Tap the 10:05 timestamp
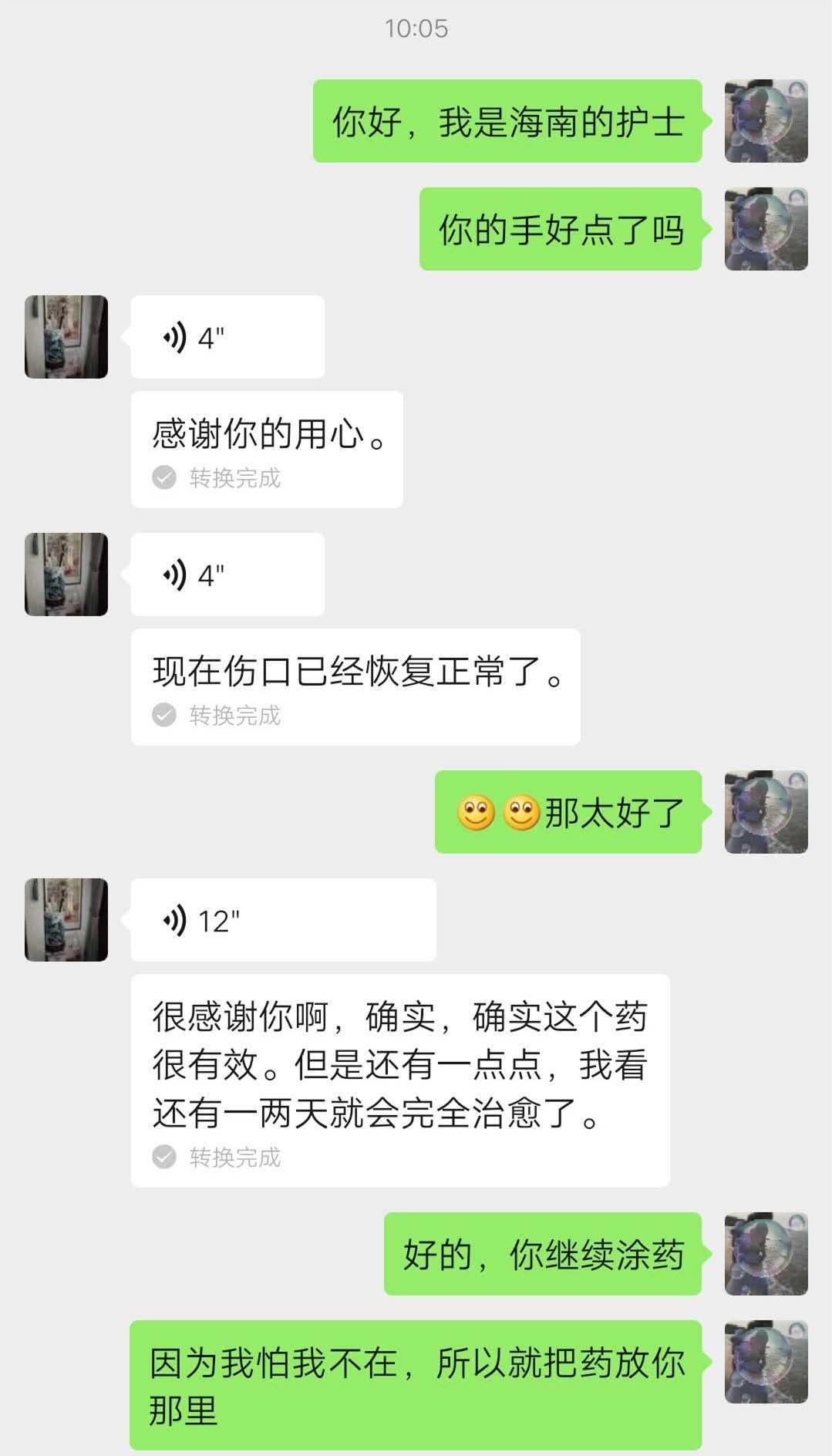 [416, 29]
